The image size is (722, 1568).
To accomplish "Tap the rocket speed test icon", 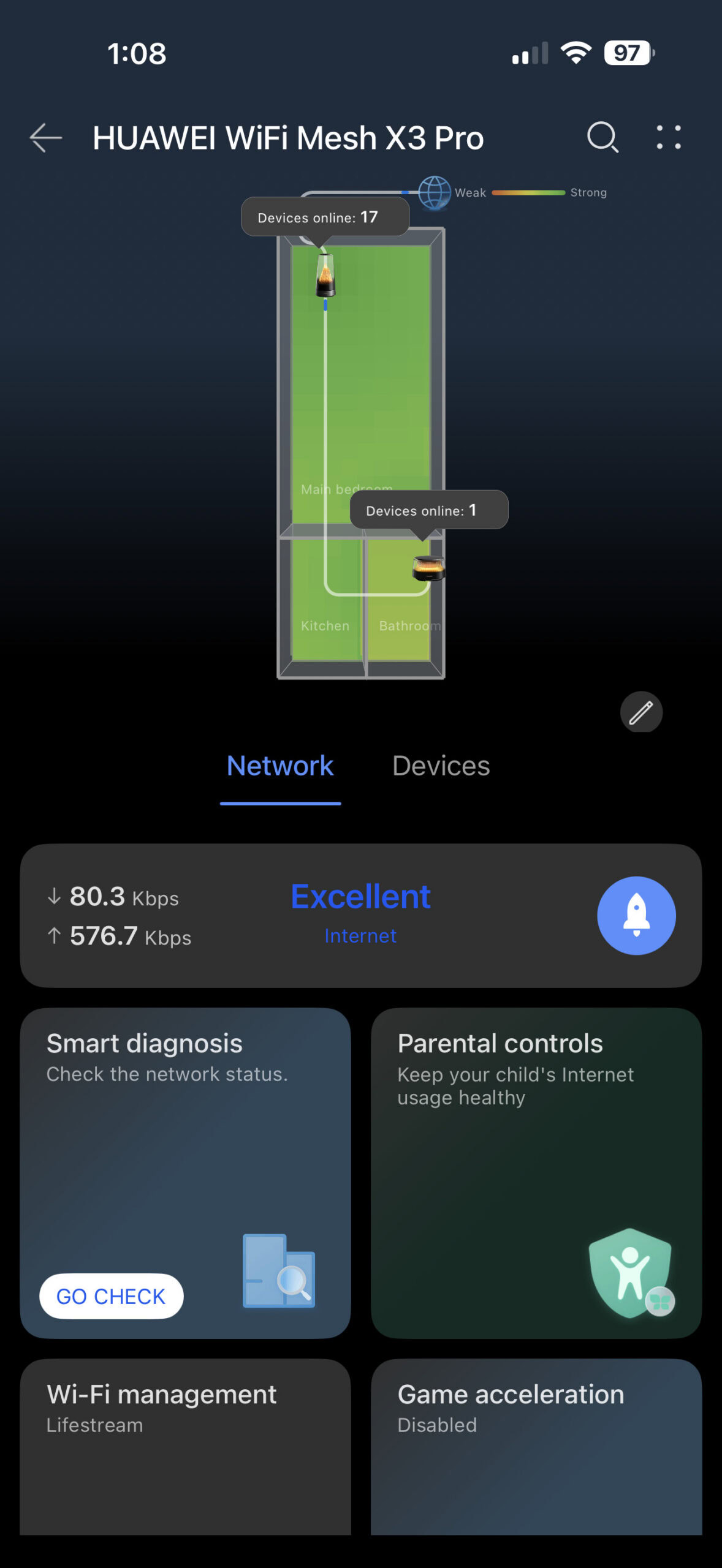I will 637,914.
